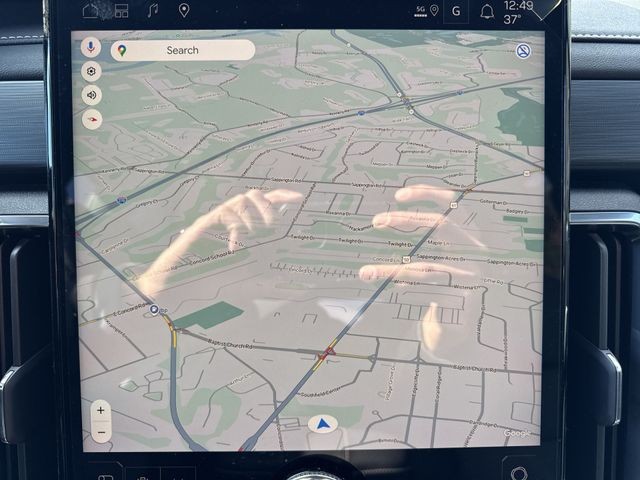This screenshot has height=480, width=640.
Task: Open the Google Maps search box
Action: coord(183,50)
